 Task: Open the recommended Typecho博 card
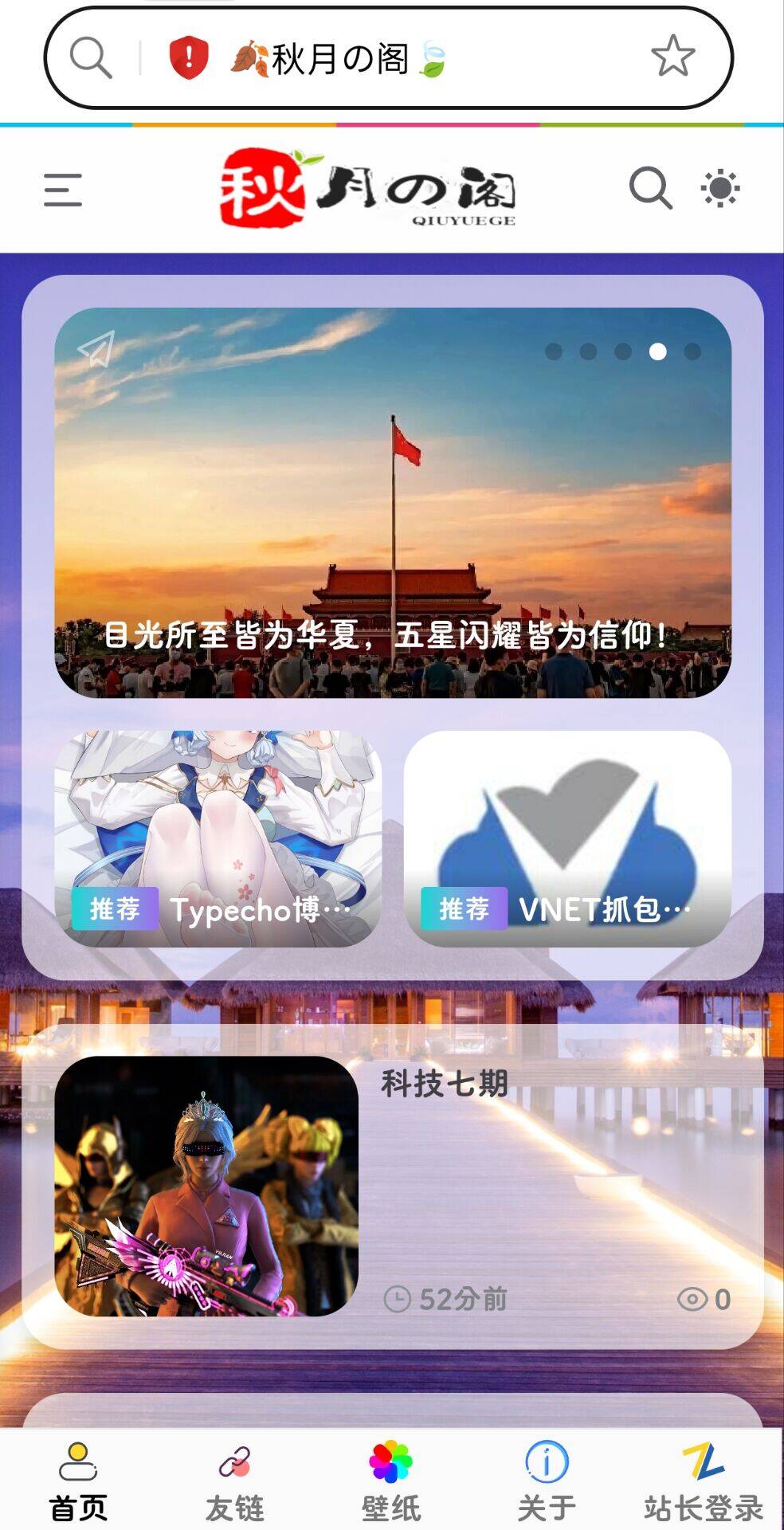[x=218, y=838]
